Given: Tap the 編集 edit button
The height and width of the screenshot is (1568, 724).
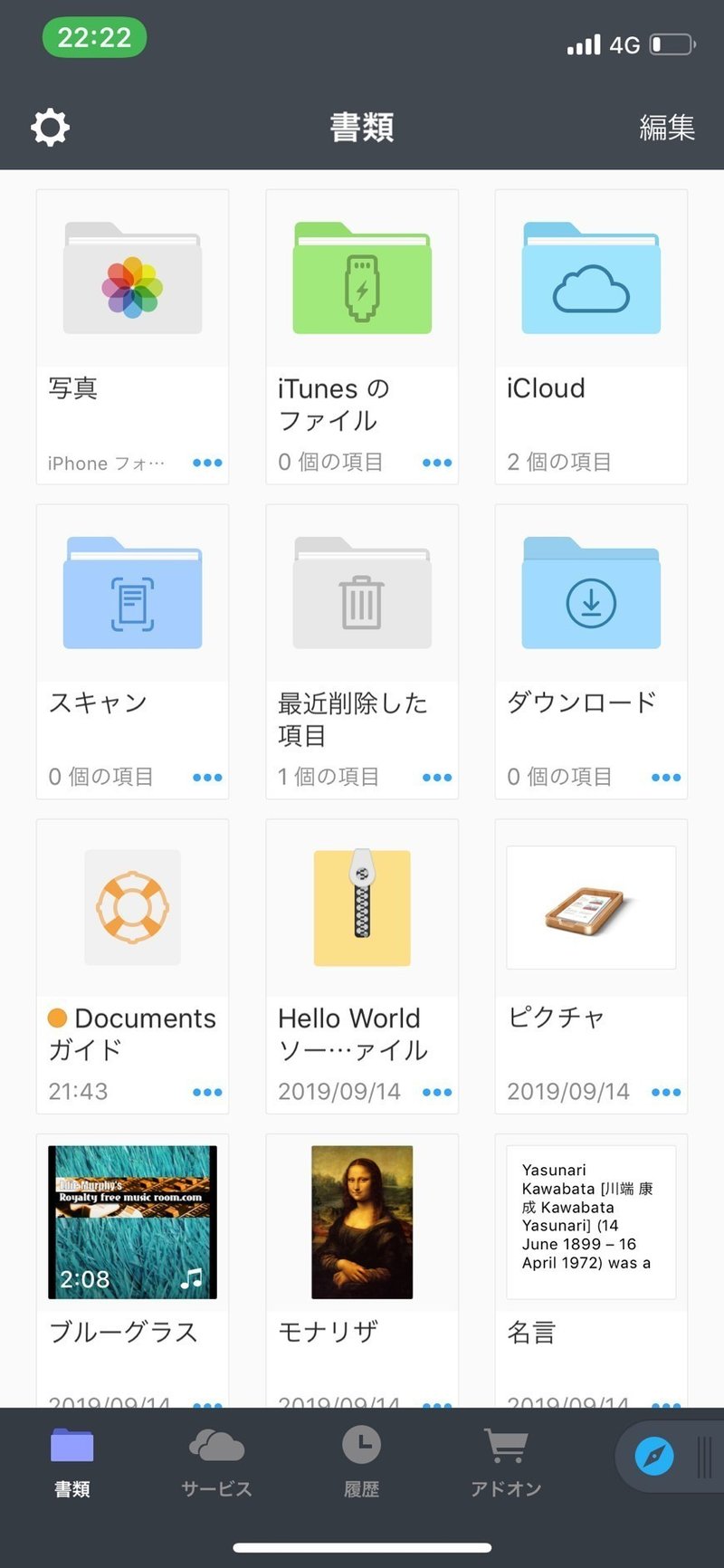Looking at the screenshot, I should (x=667, y=128).
